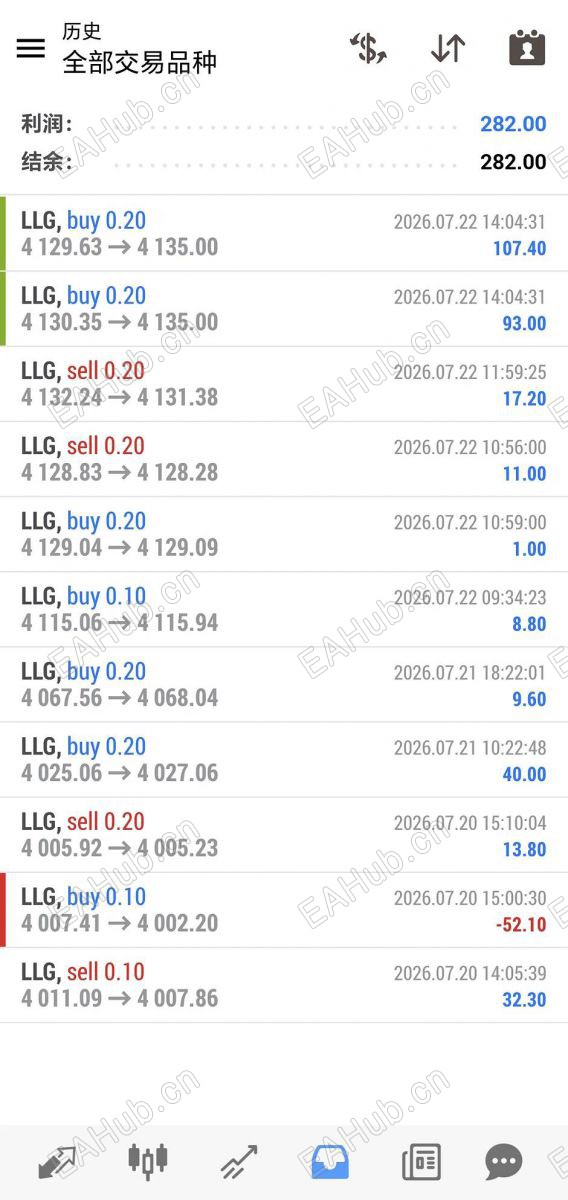
Task: Switch to the quotes tab
Action: (x=58, y=1162)
